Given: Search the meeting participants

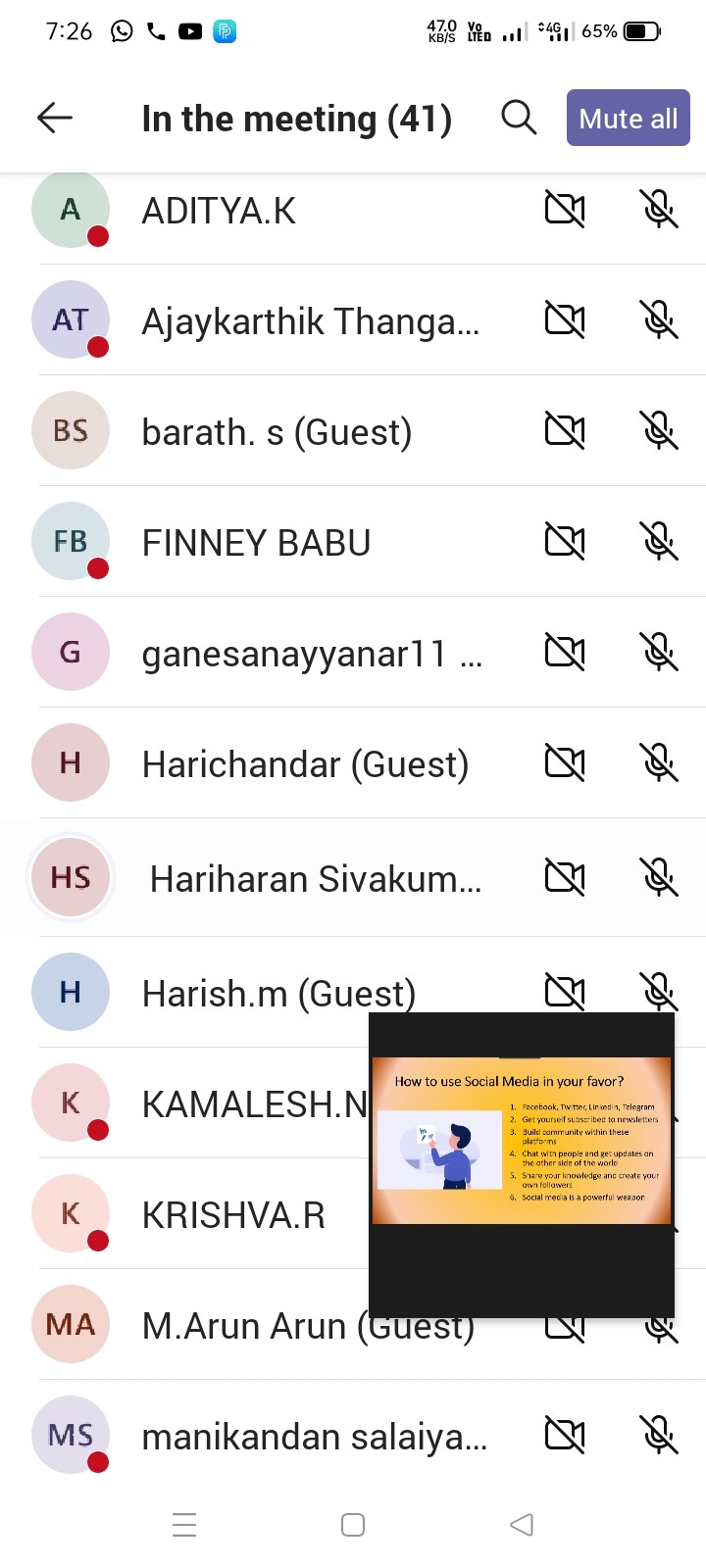Looking at the screenshot, I should click(x=519, y=118).
